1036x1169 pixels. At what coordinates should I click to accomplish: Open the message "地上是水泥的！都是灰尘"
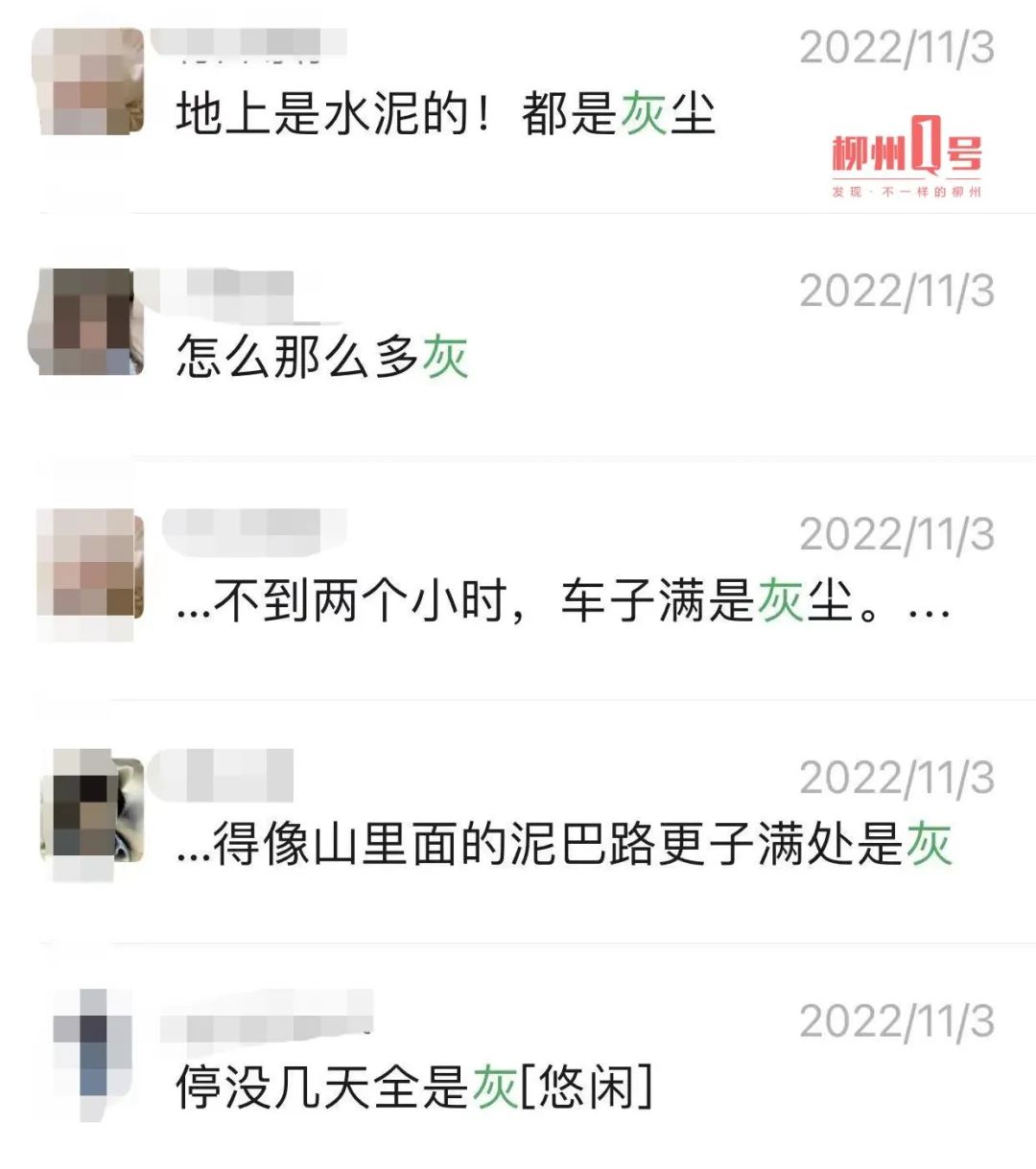click(446, 114)
